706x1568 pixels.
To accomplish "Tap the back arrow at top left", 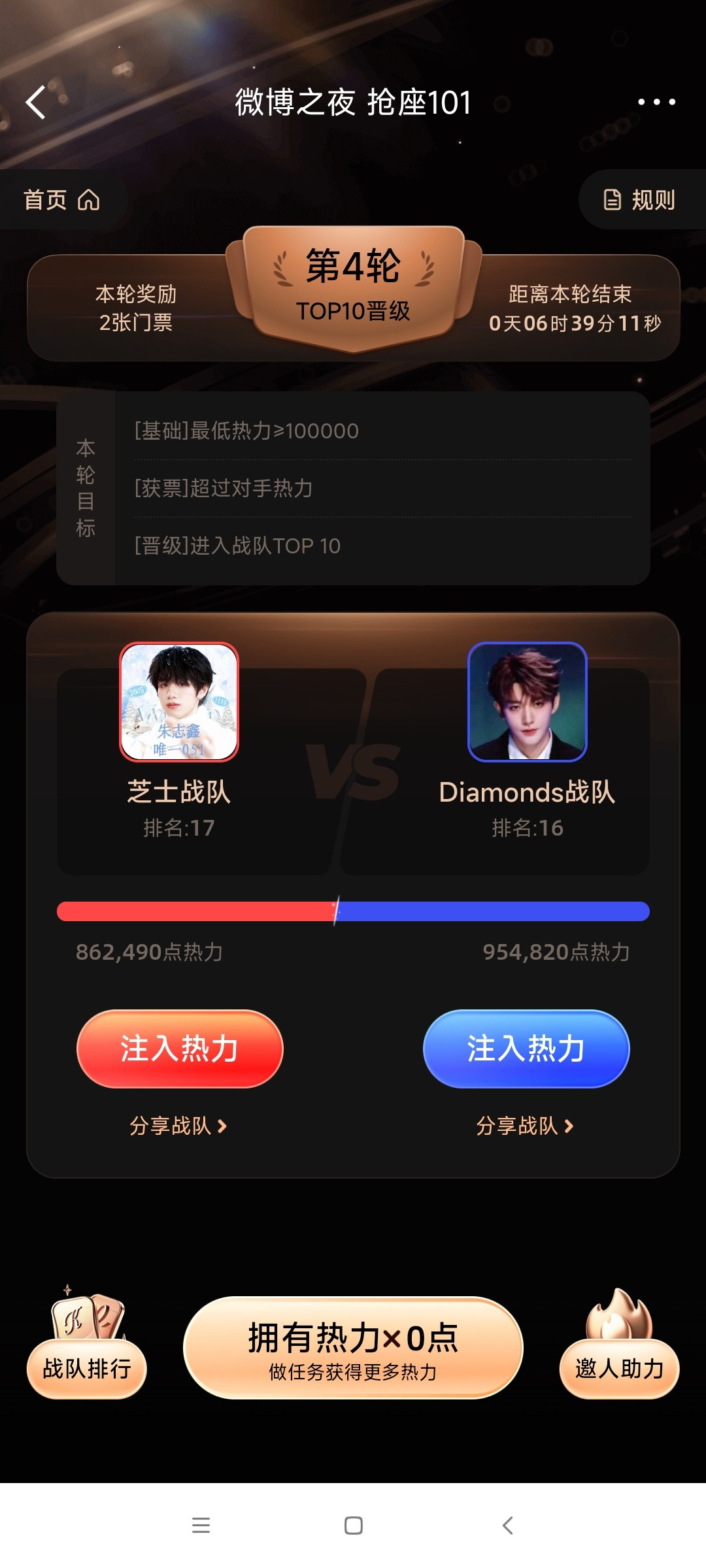I will [37, 103].
